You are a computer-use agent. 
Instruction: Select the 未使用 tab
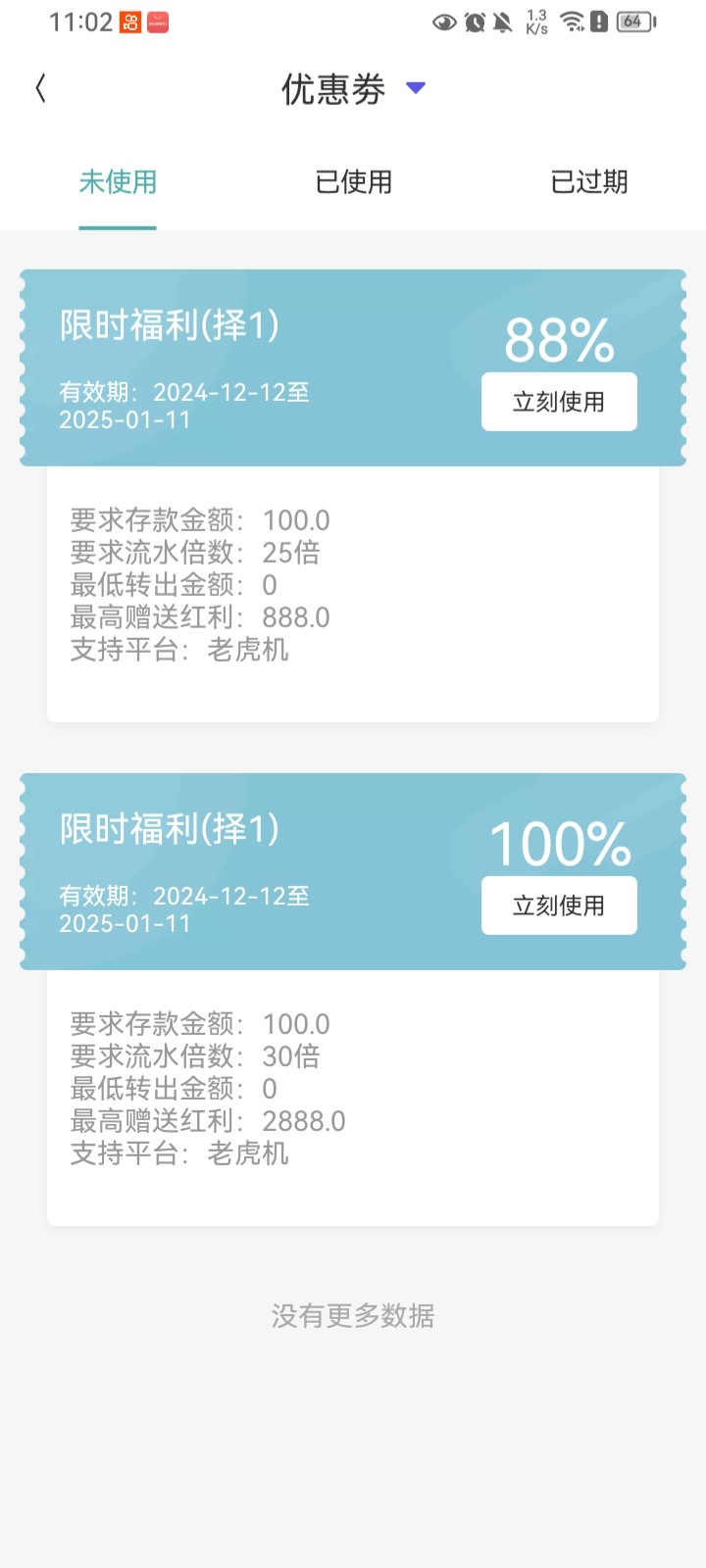118,182
